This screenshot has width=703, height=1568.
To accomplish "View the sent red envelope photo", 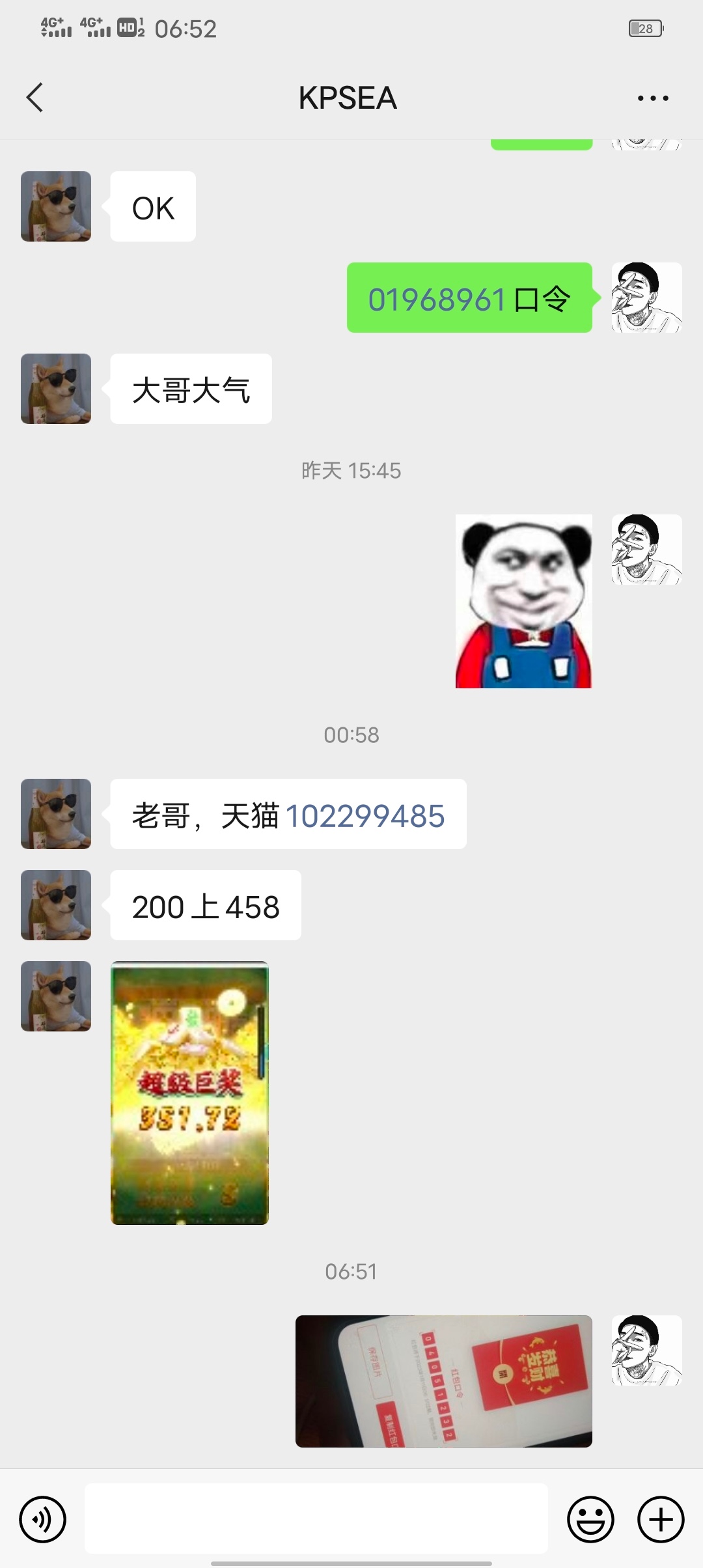I will click(x=443, y=1381).
